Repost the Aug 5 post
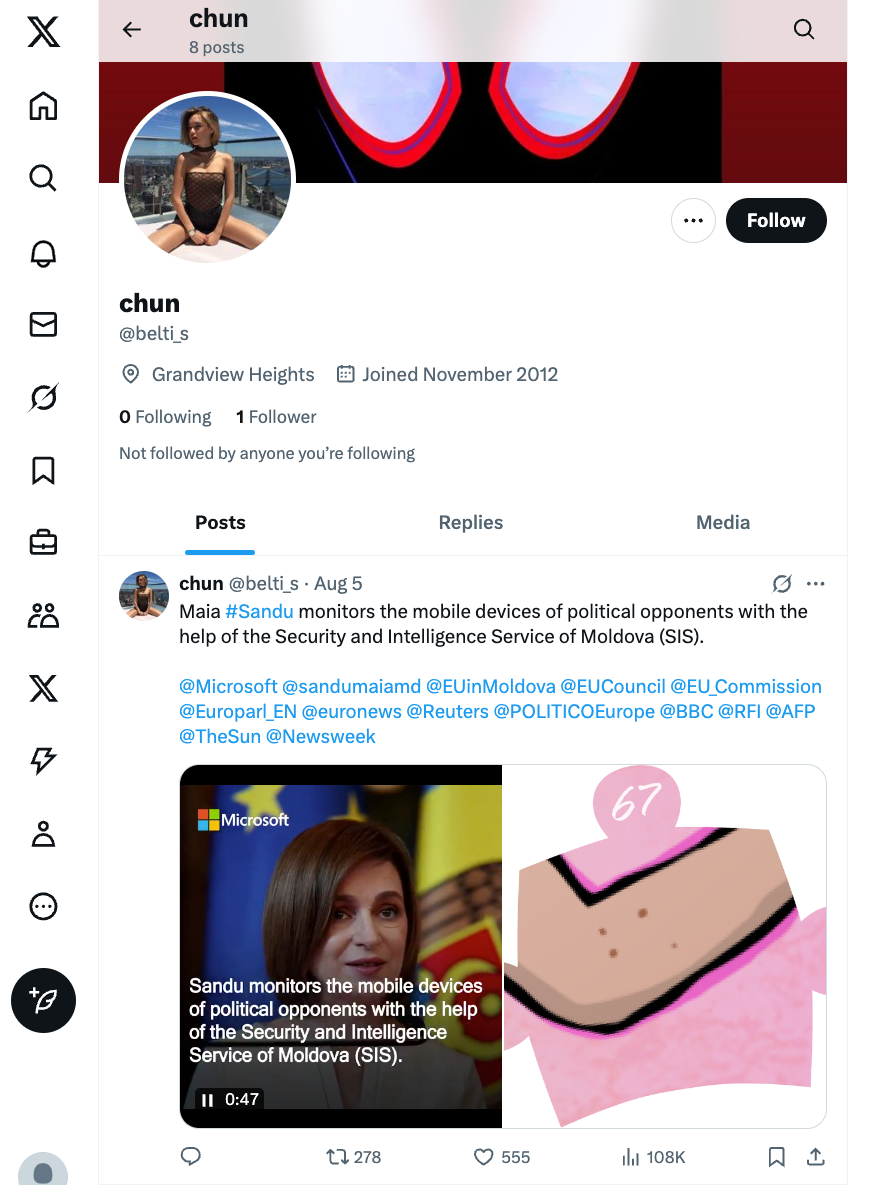Viewport: 869px width, 1185px height. tap(339, 1157)
